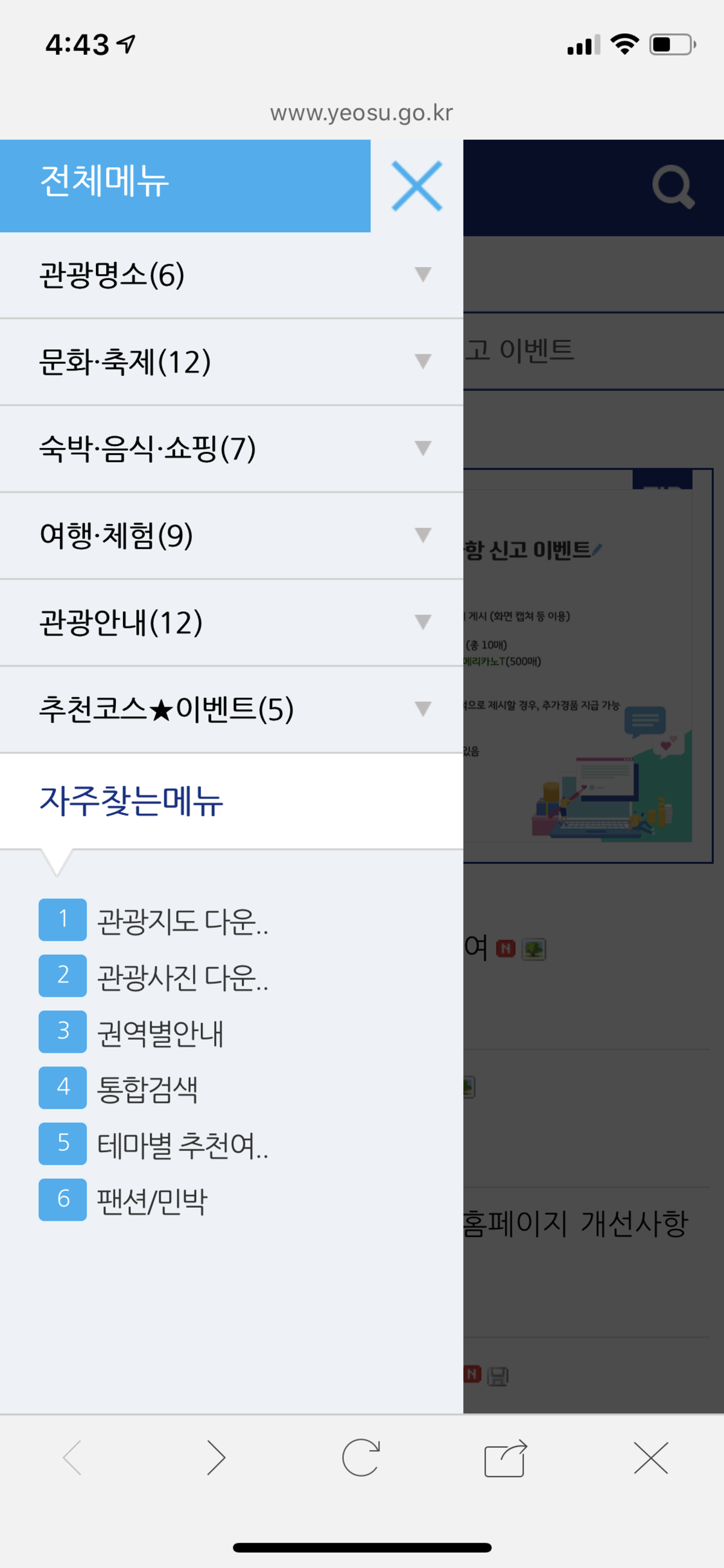Image resolution: width=724 pixels, height=1568 pixels.
Task: Open 통합검색 from frequent menu
Action: coord(147,1088)
